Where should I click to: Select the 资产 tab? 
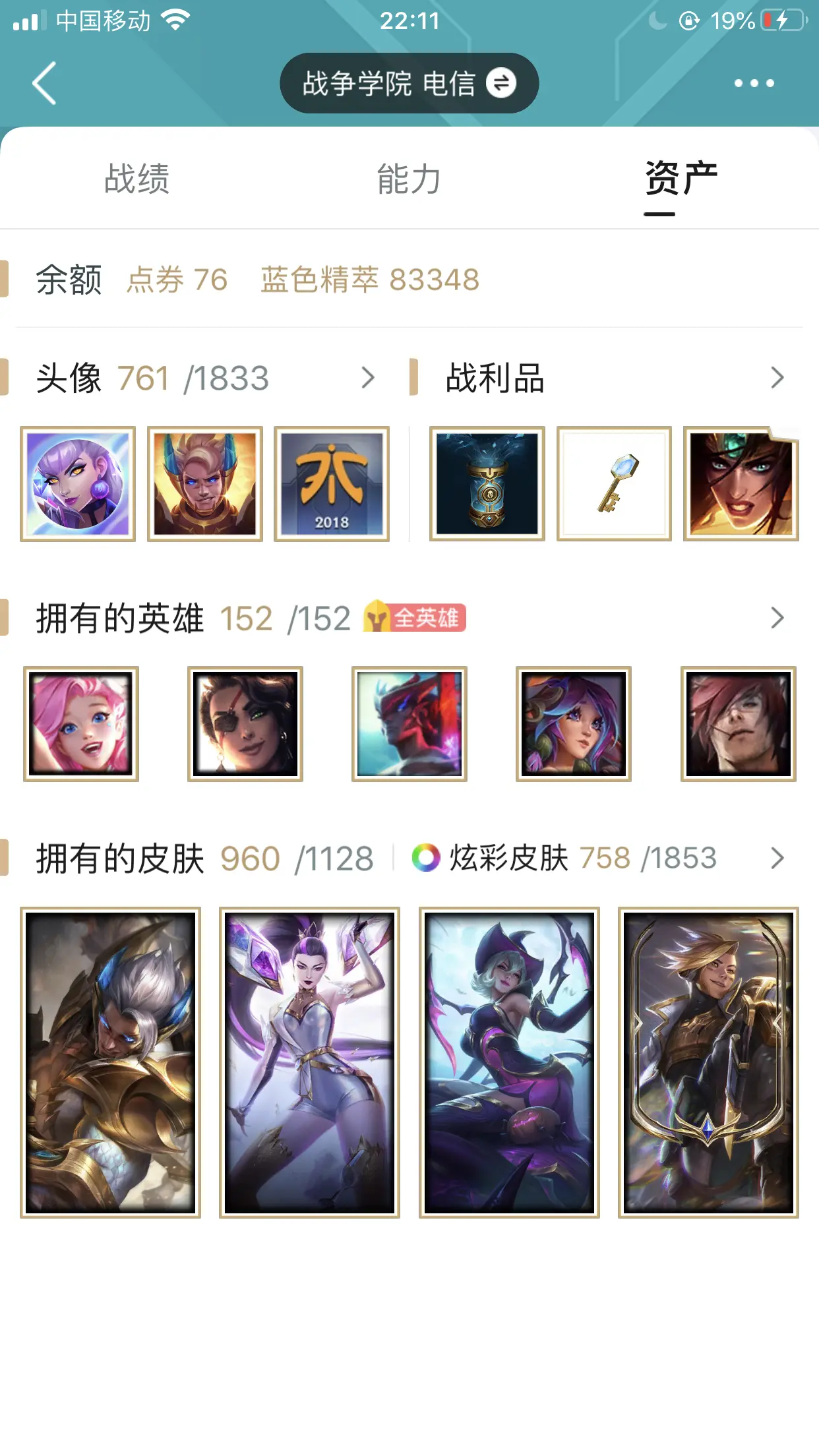pyautogui.click(x=681, y=179)
